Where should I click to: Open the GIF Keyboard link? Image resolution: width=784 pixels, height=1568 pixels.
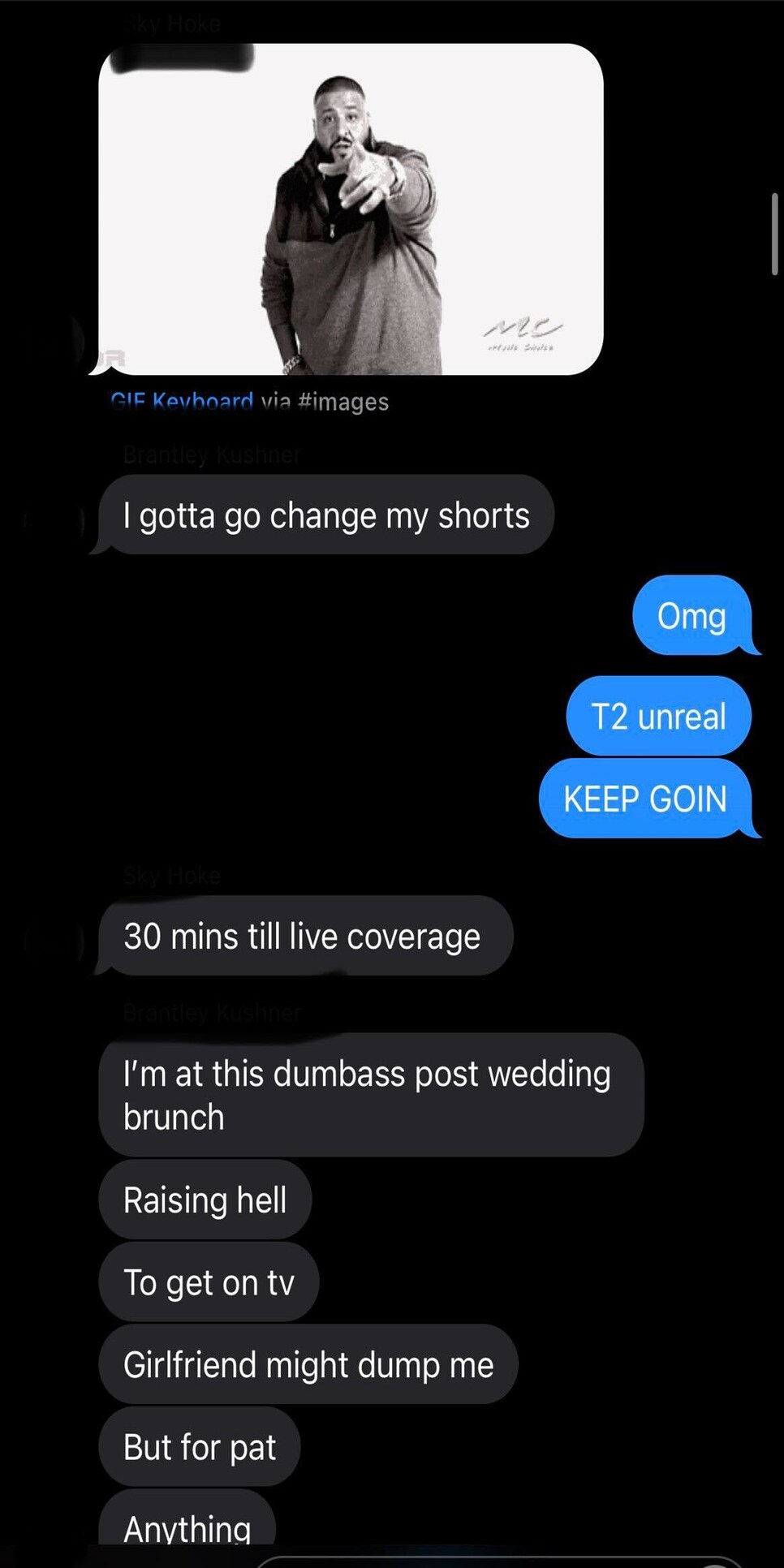point(182,401)
